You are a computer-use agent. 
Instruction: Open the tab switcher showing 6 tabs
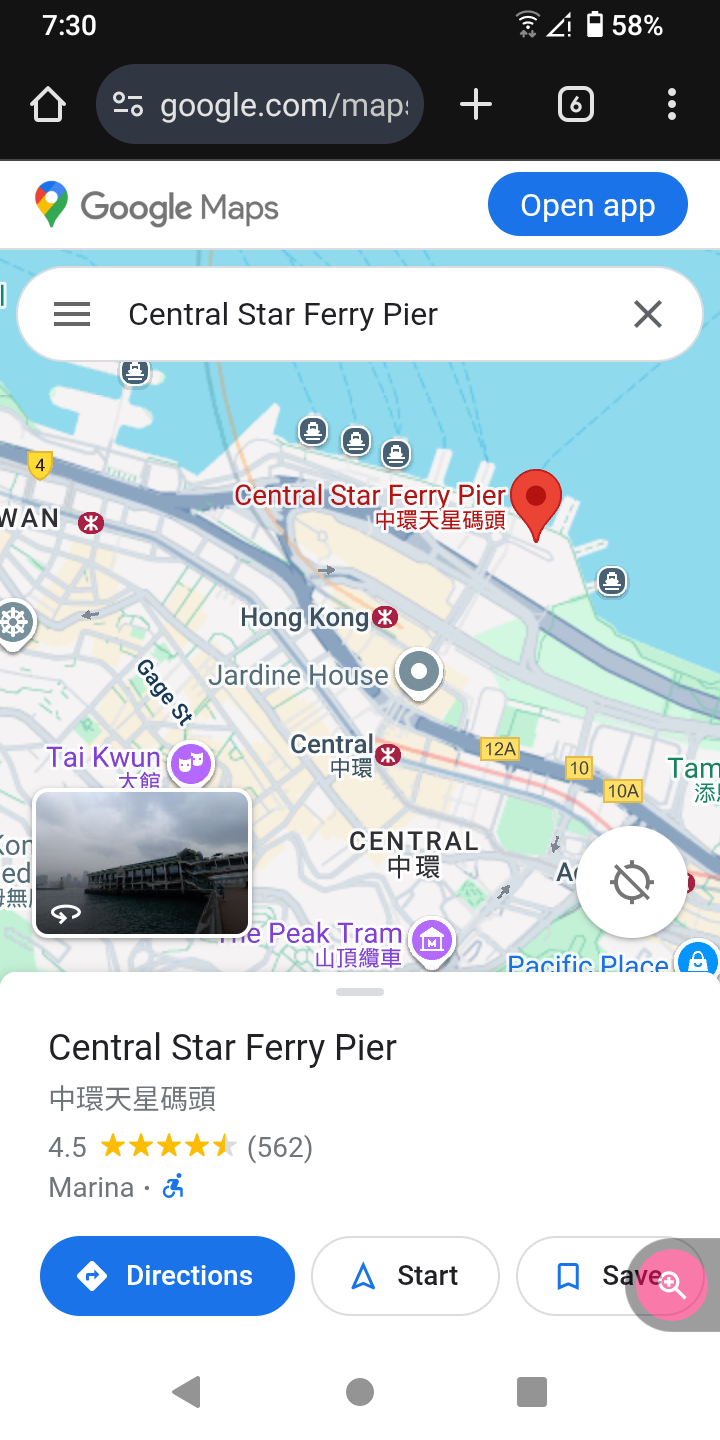575,105
